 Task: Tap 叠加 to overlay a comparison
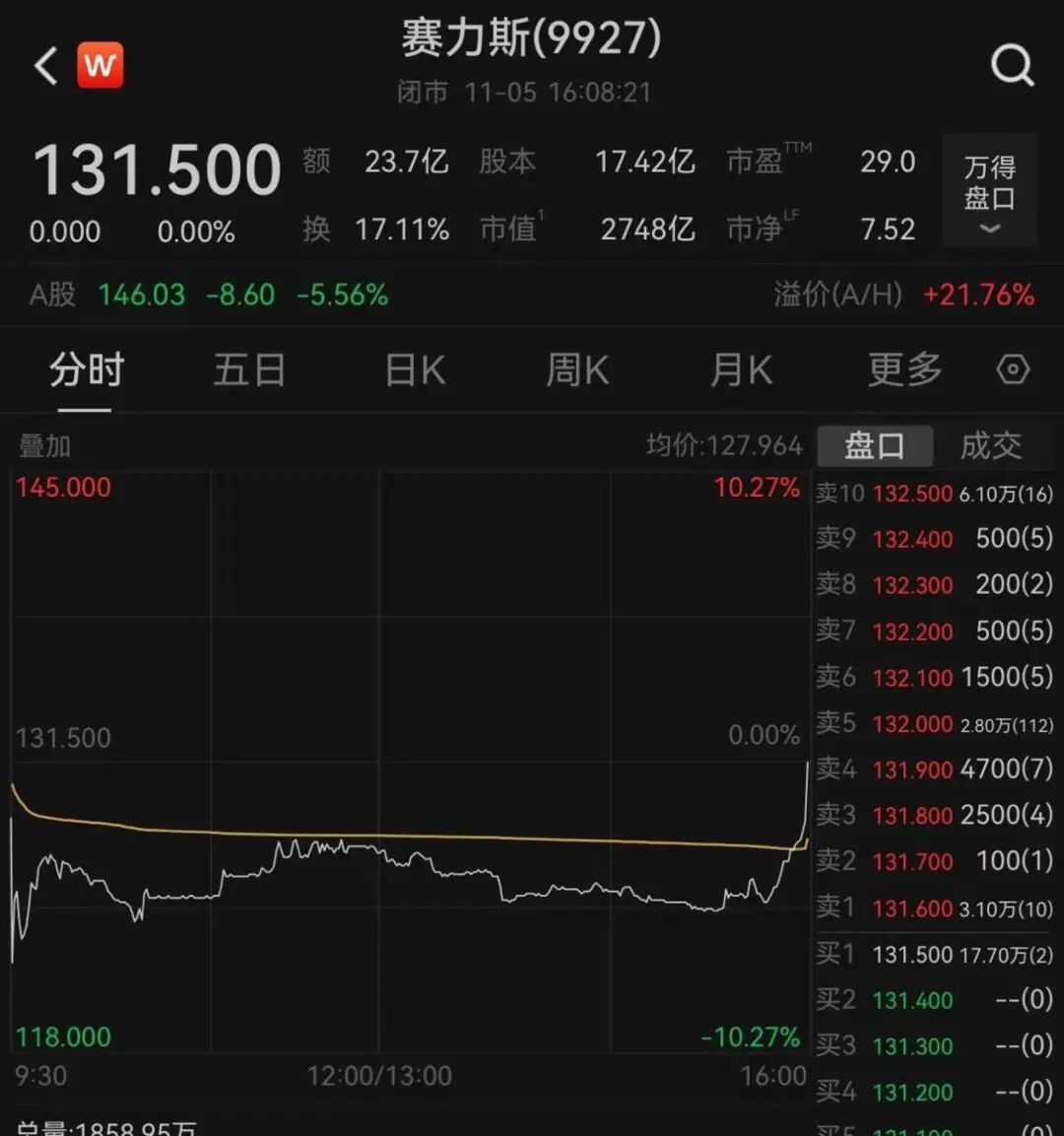(45, 446)
